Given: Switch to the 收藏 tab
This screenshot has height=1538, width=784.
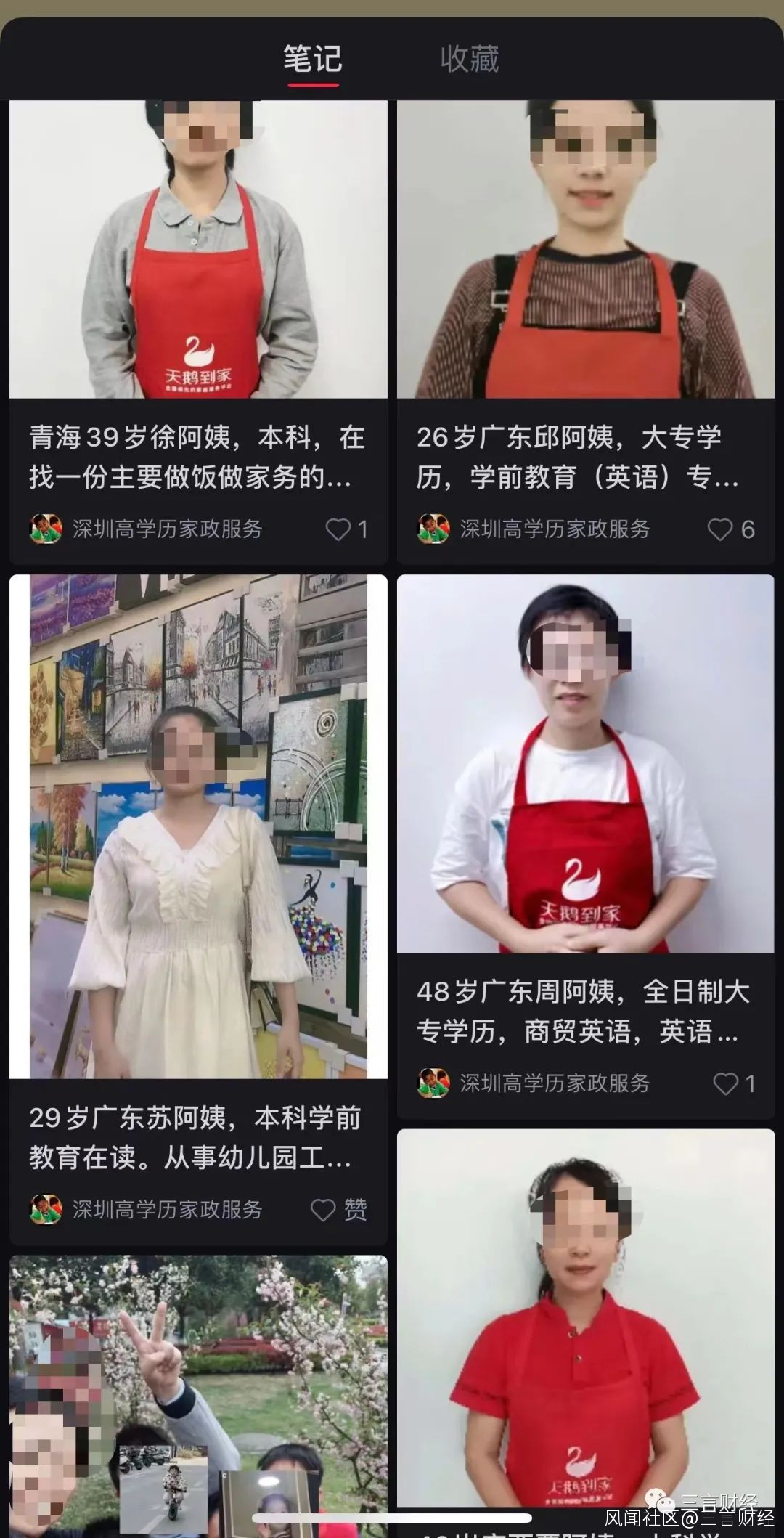Looking at the screenshot, I should point(469,60).
